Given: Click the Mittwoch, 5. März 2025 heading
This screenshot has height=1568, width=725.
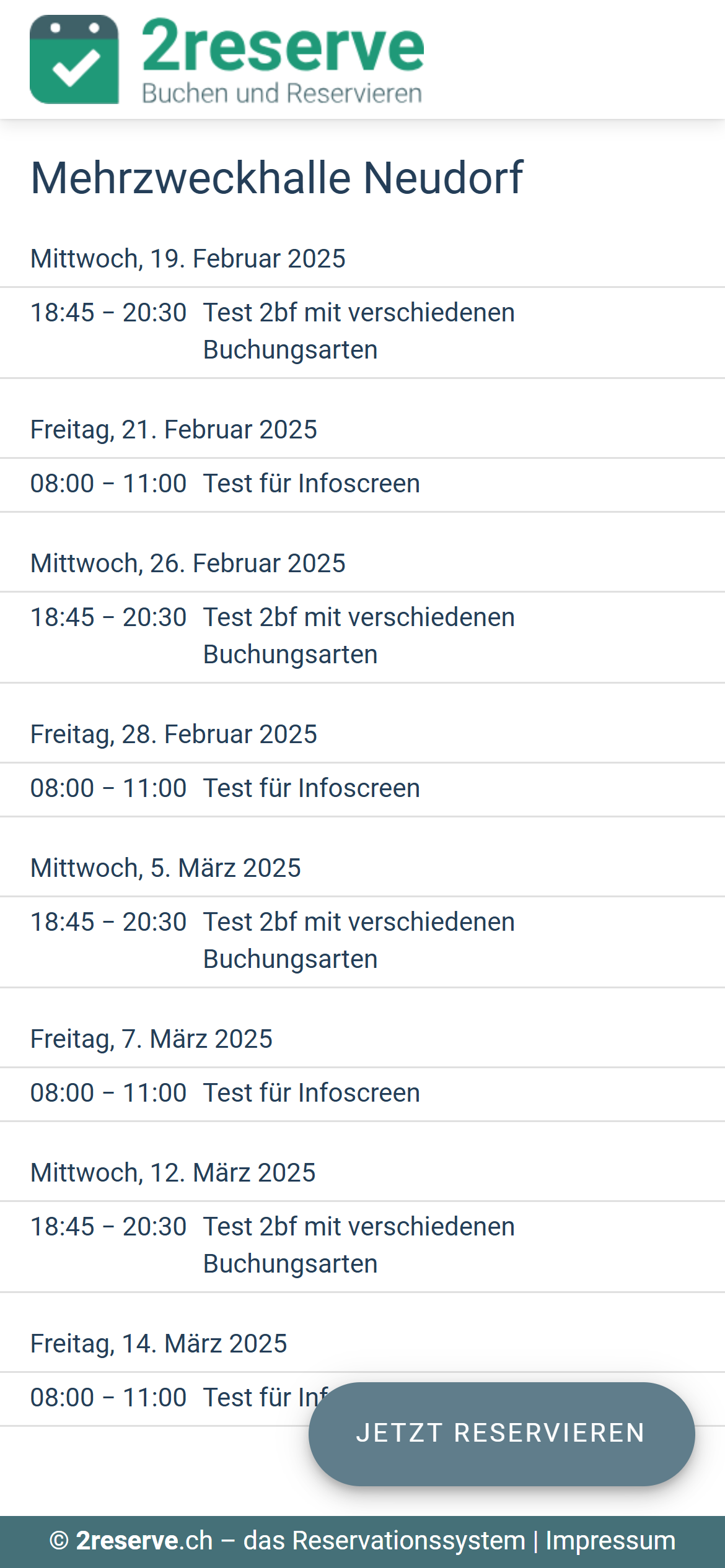Looking at the screenshot, I should (x=165, y=868).
